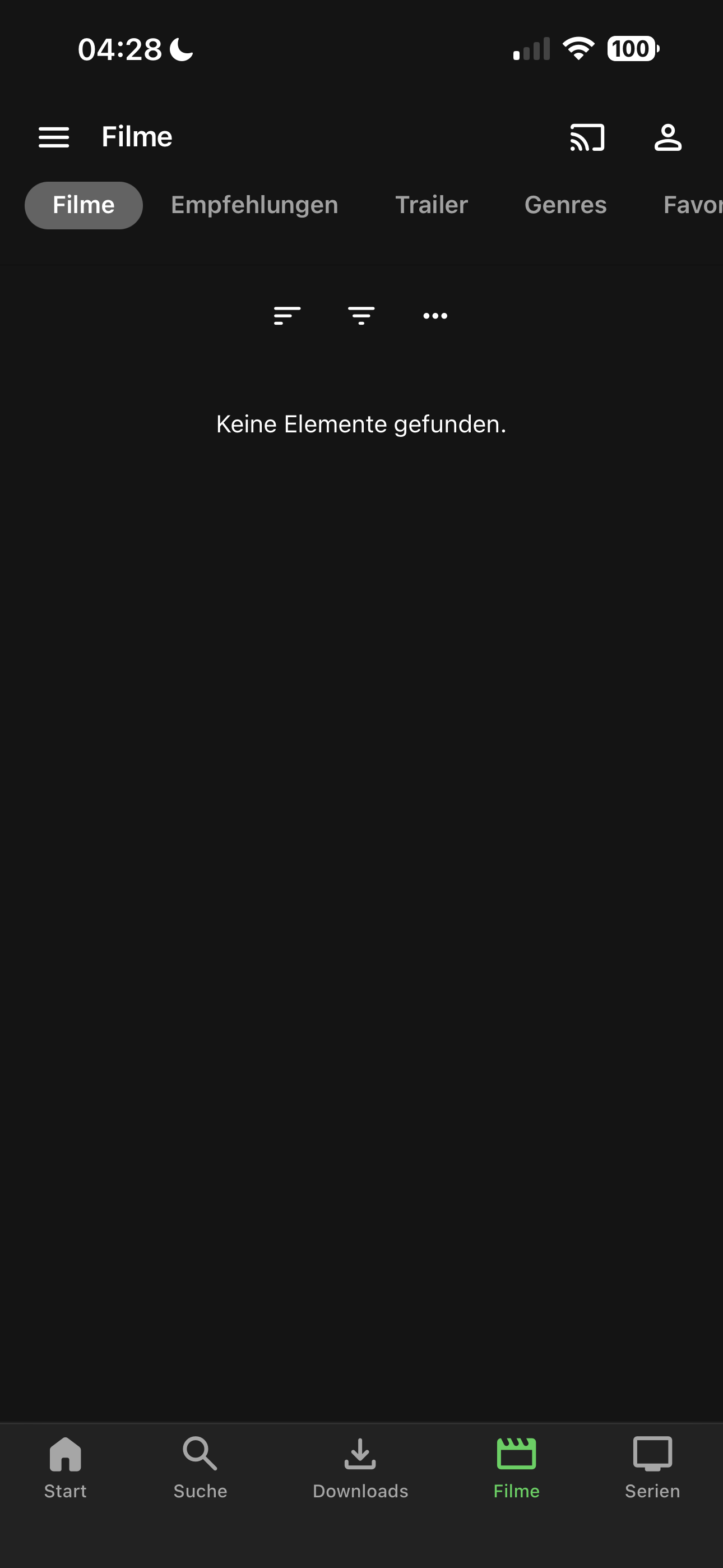Open the Genres tab

tap(566, 205)
